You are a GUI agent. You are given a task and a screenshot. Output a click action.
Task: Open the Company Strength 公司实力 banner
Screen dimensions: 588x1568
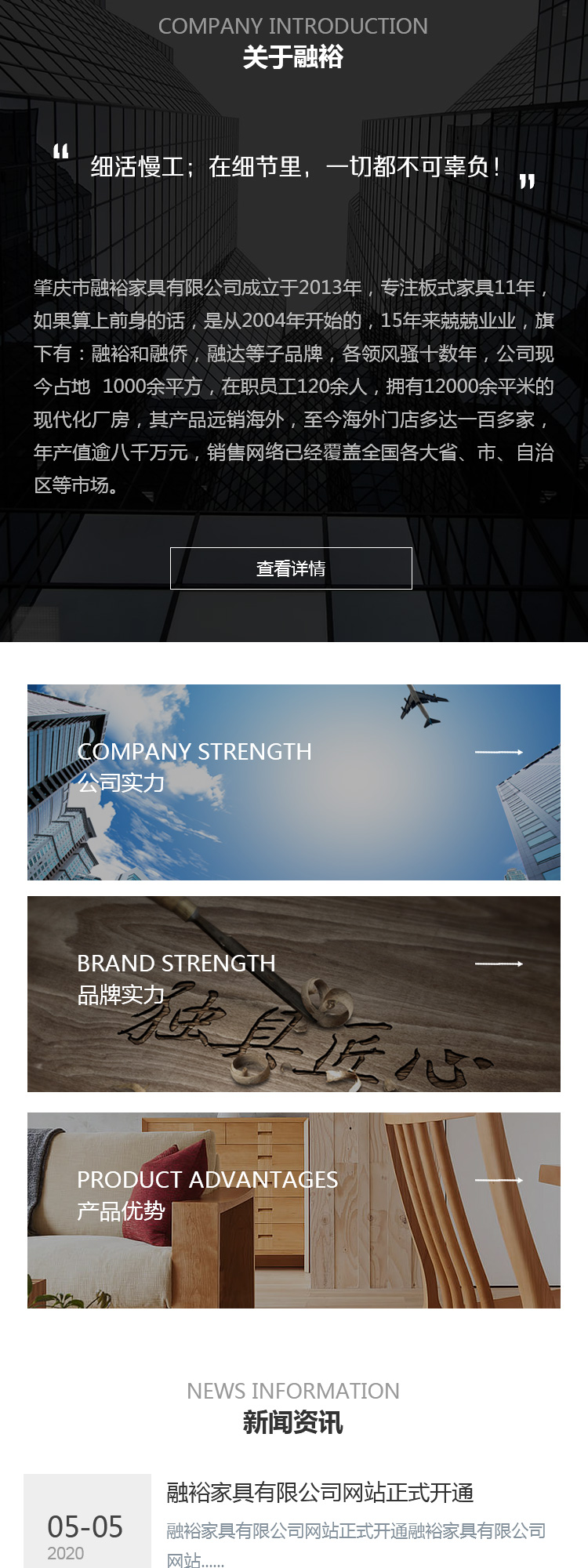(x=293, y=782)
